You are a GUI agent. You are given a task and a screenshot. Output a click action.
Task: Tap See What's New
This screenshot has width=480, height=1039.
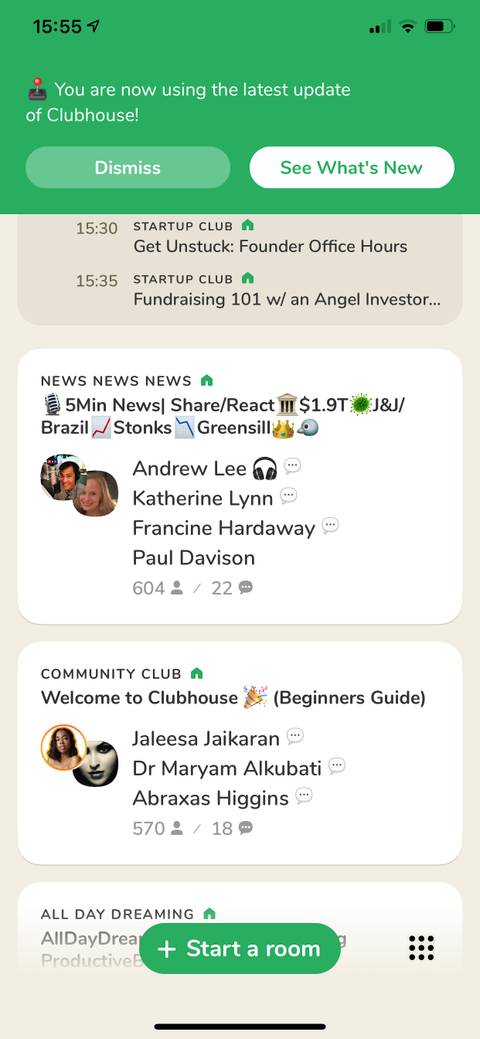coord(351,168)
